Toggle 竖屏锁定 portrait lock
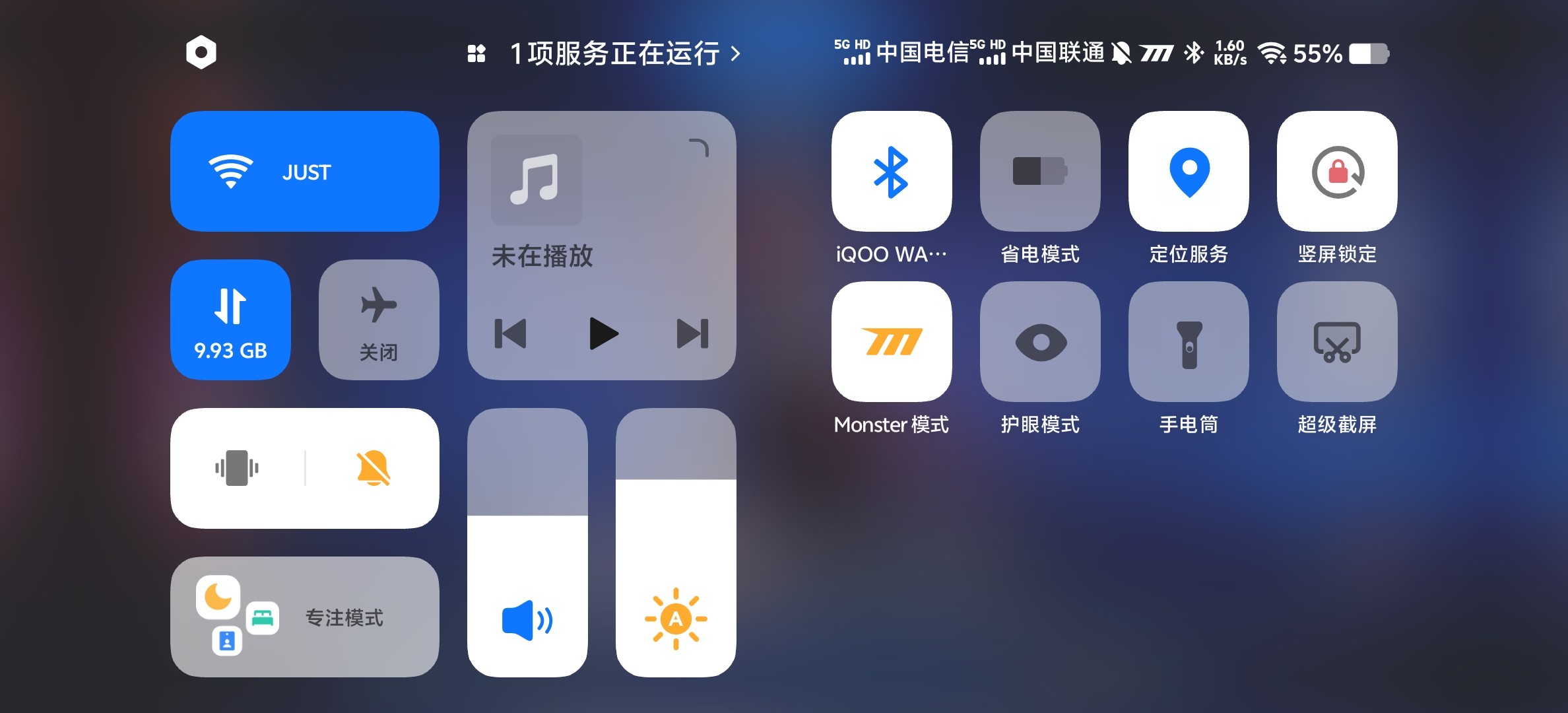This screenshot has width=1568, height=713. [x=1337, y=172]
